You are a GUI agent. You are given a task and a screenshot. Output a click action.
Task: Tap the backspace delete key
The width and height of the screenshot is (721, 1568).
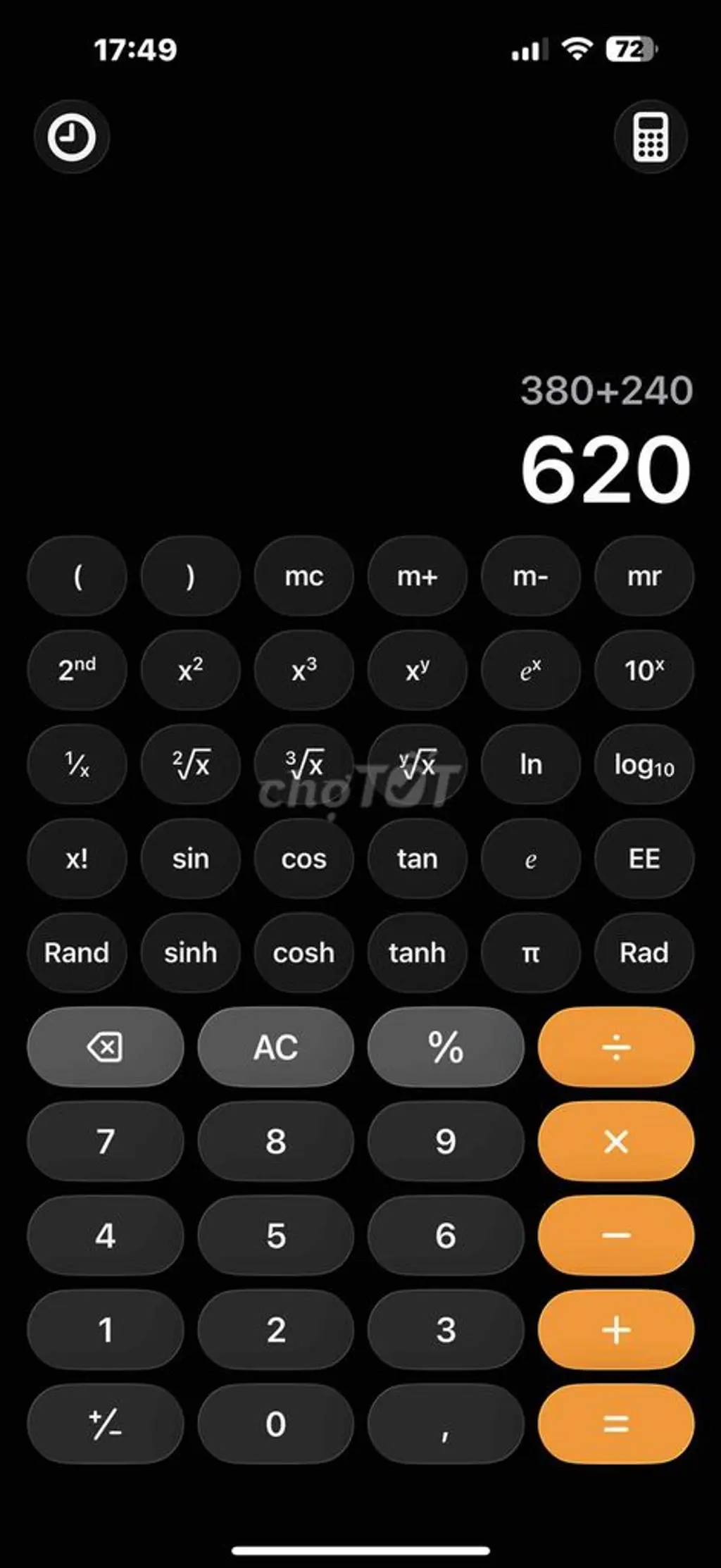point(105,1047)
